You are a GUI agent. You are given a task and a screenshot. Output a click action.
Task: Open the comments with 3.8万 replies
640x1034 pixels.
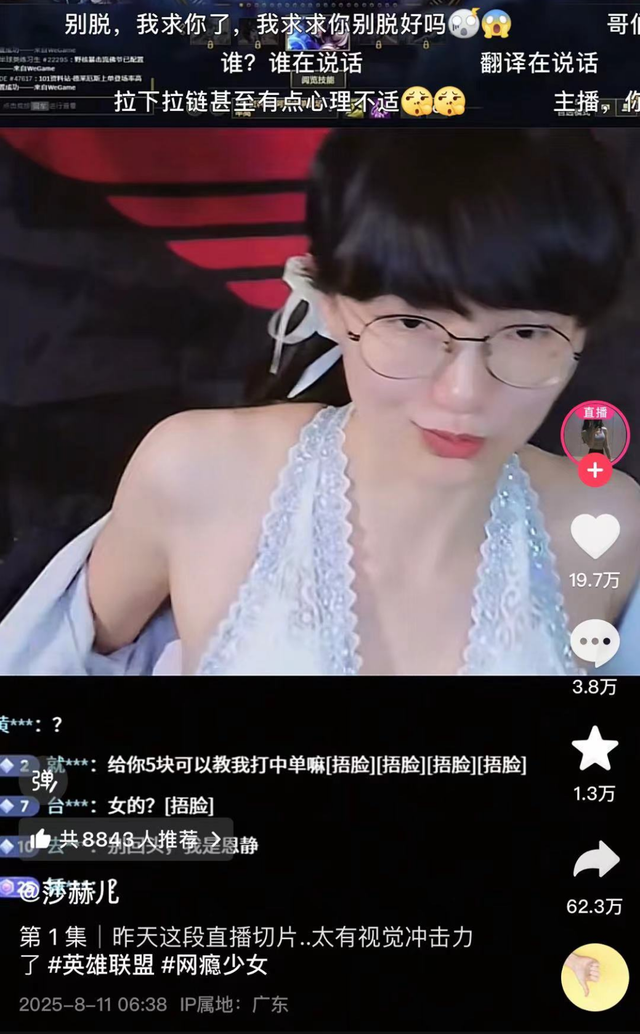pyautogui.click(x=595, y=643)
